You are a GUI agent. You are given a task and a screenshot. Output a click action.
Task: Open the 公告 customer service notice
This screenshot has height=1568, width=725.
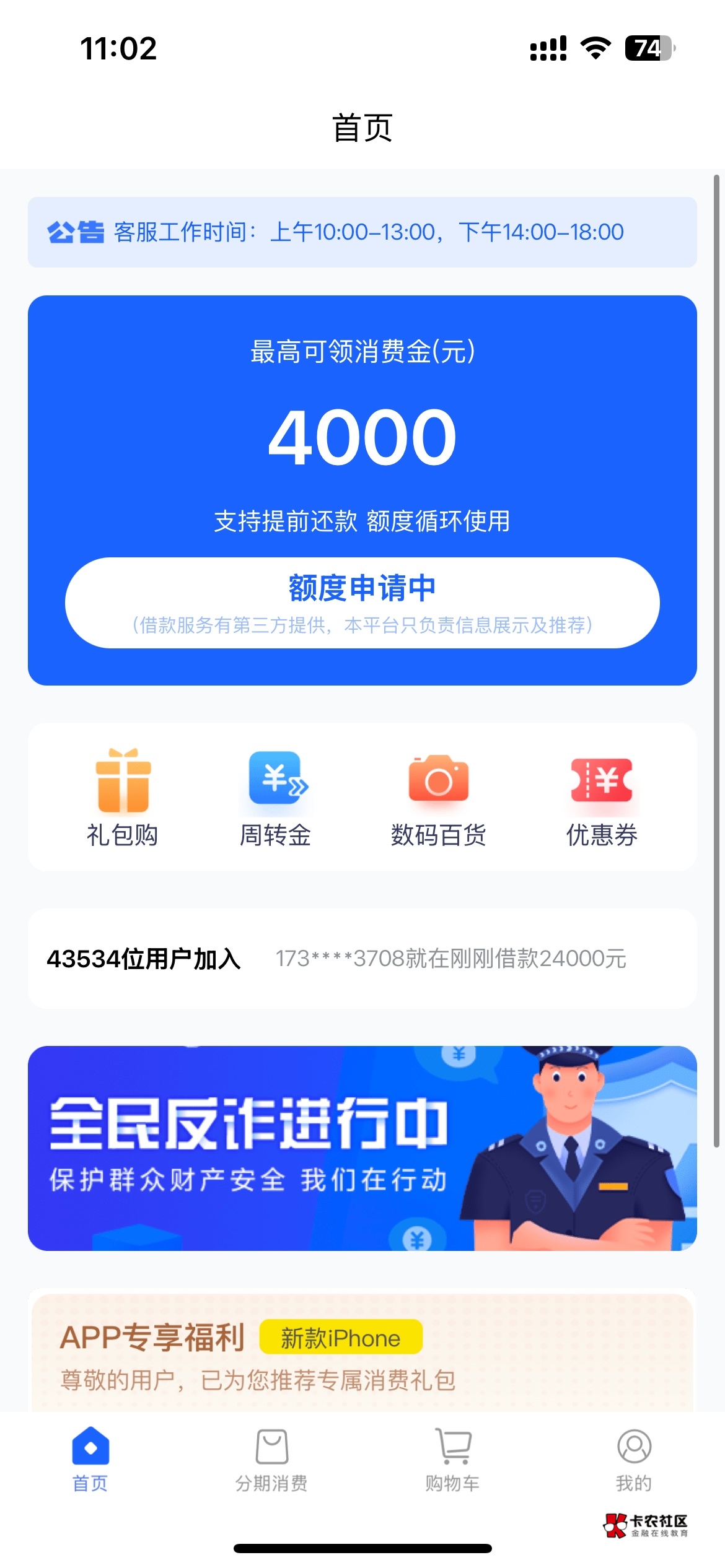click(x=362, y=232)
